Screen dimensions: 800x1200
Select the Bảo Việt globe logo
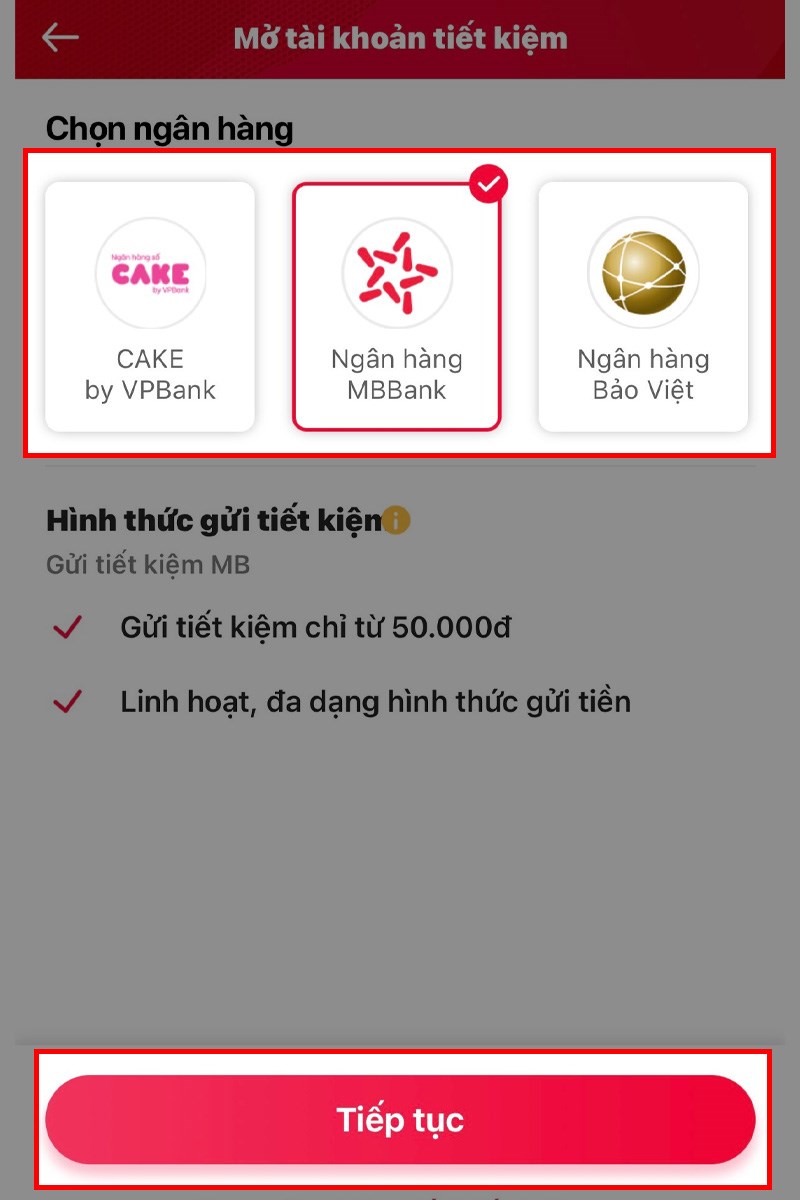[x=643, y=271]
